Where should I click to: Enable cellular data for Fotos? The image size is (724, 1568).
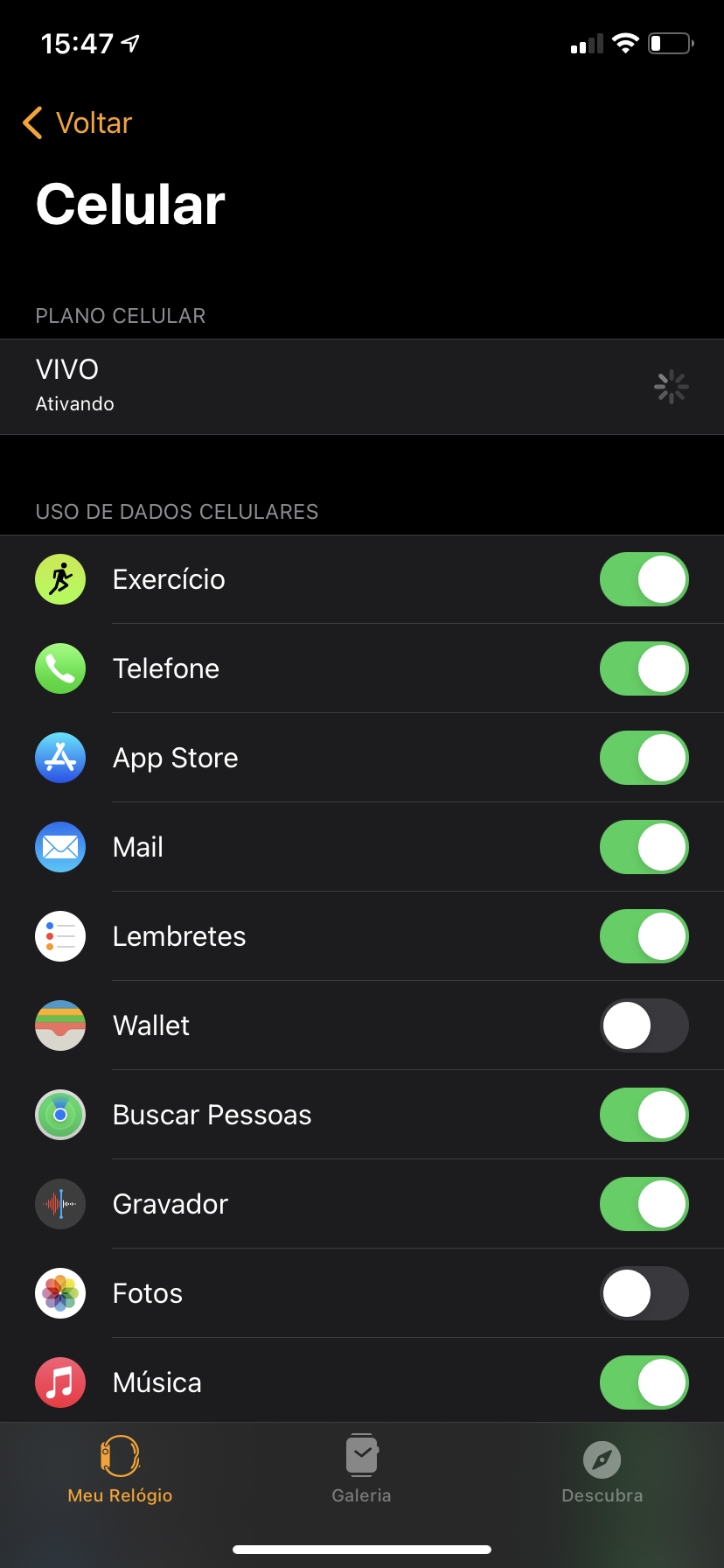(x=644, y=1293)
